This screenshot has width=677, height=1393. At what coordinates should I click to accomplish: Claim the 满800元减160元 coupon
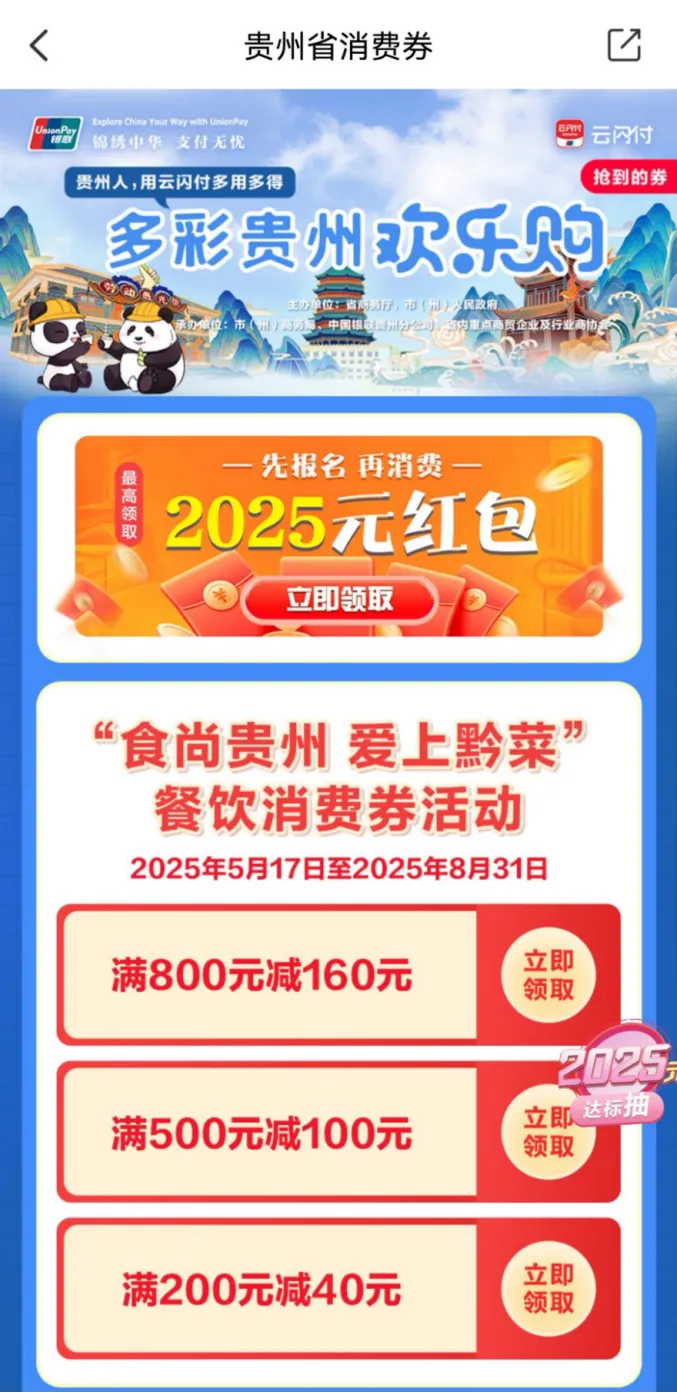[548, 975]
